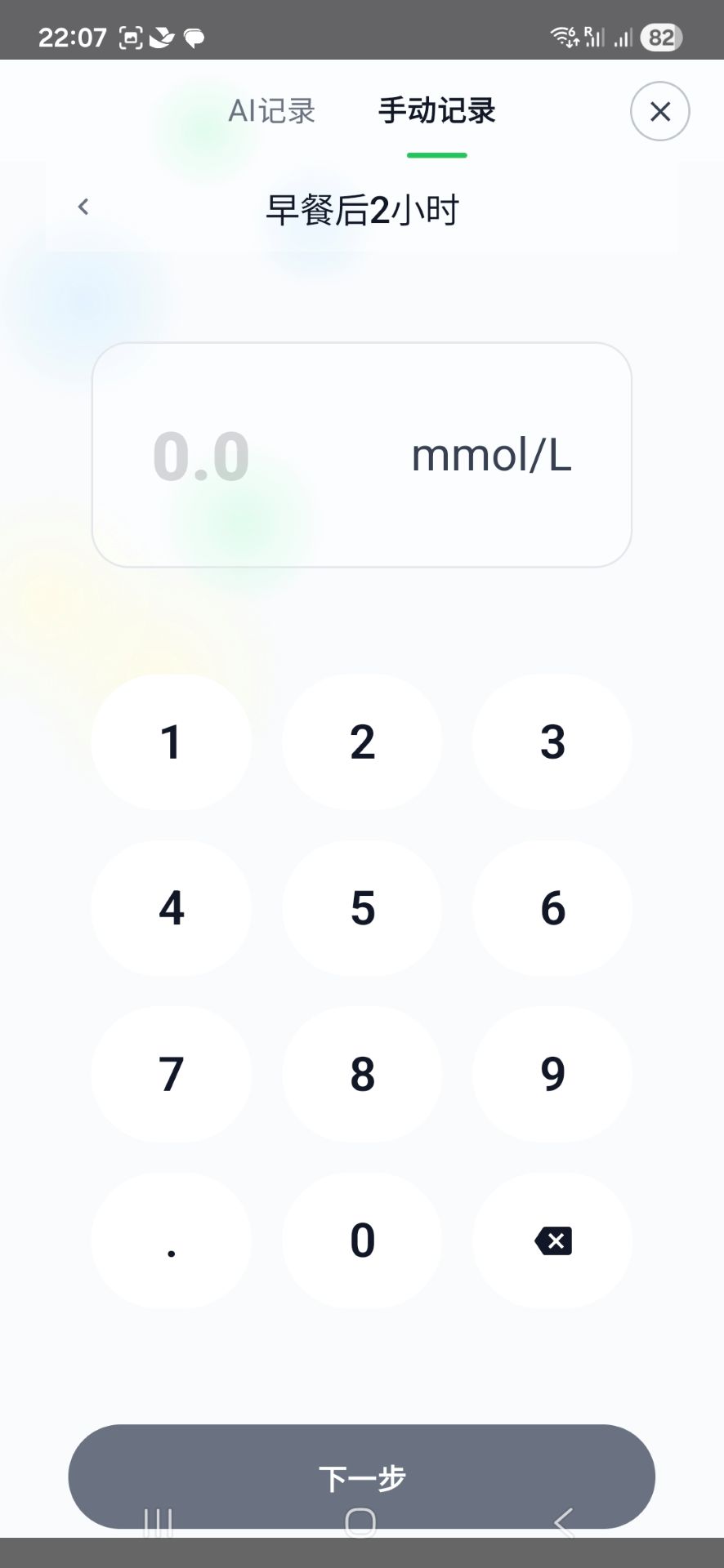The width and height of the screenshot is (724, 1568).
Task: Tap the mmol/L value input box
Action: pos(361,455)
